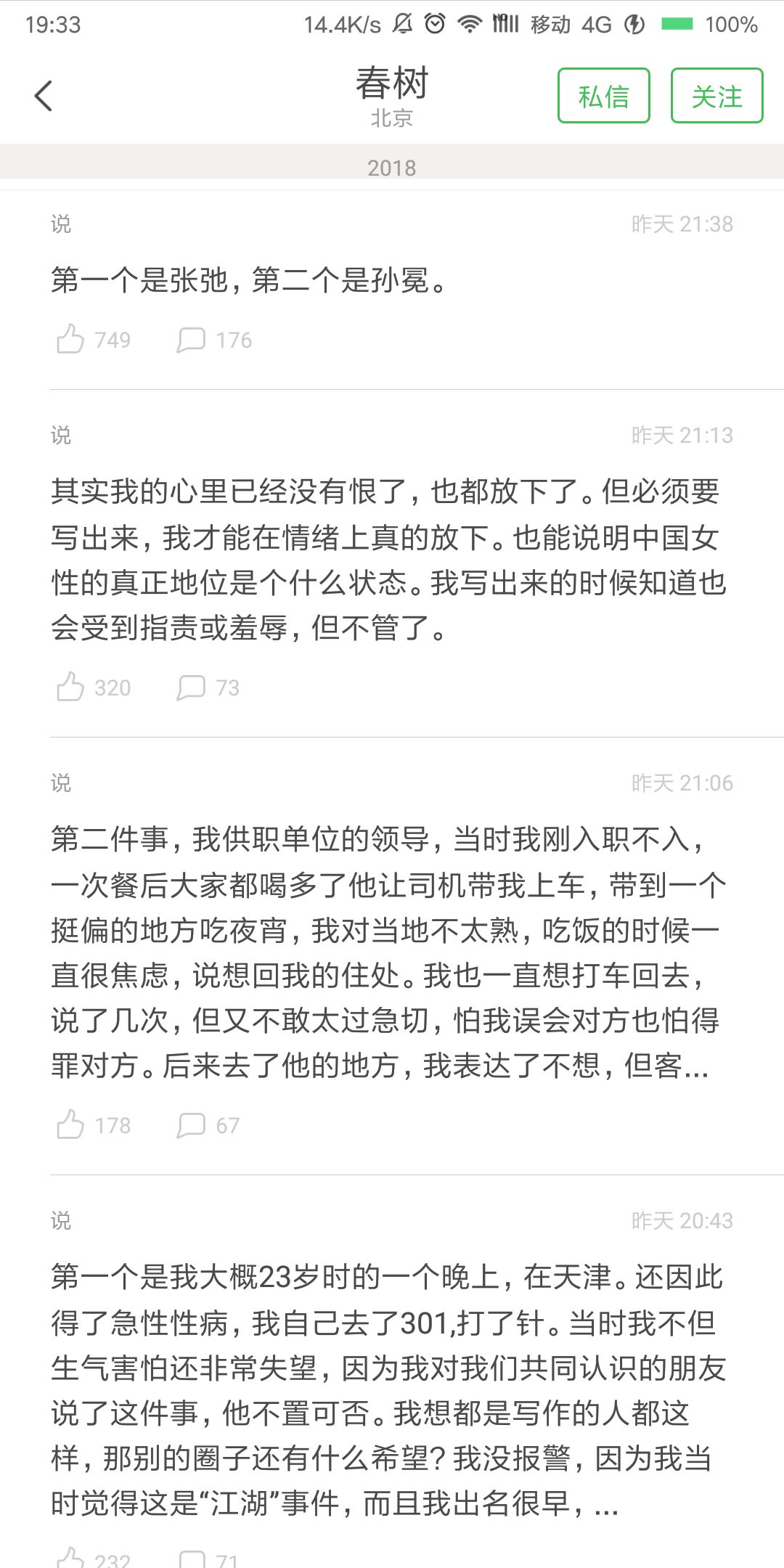Open the post 第一个是张弛，第二个是孙冕
784x1568 pixels.
click(249, 280)
